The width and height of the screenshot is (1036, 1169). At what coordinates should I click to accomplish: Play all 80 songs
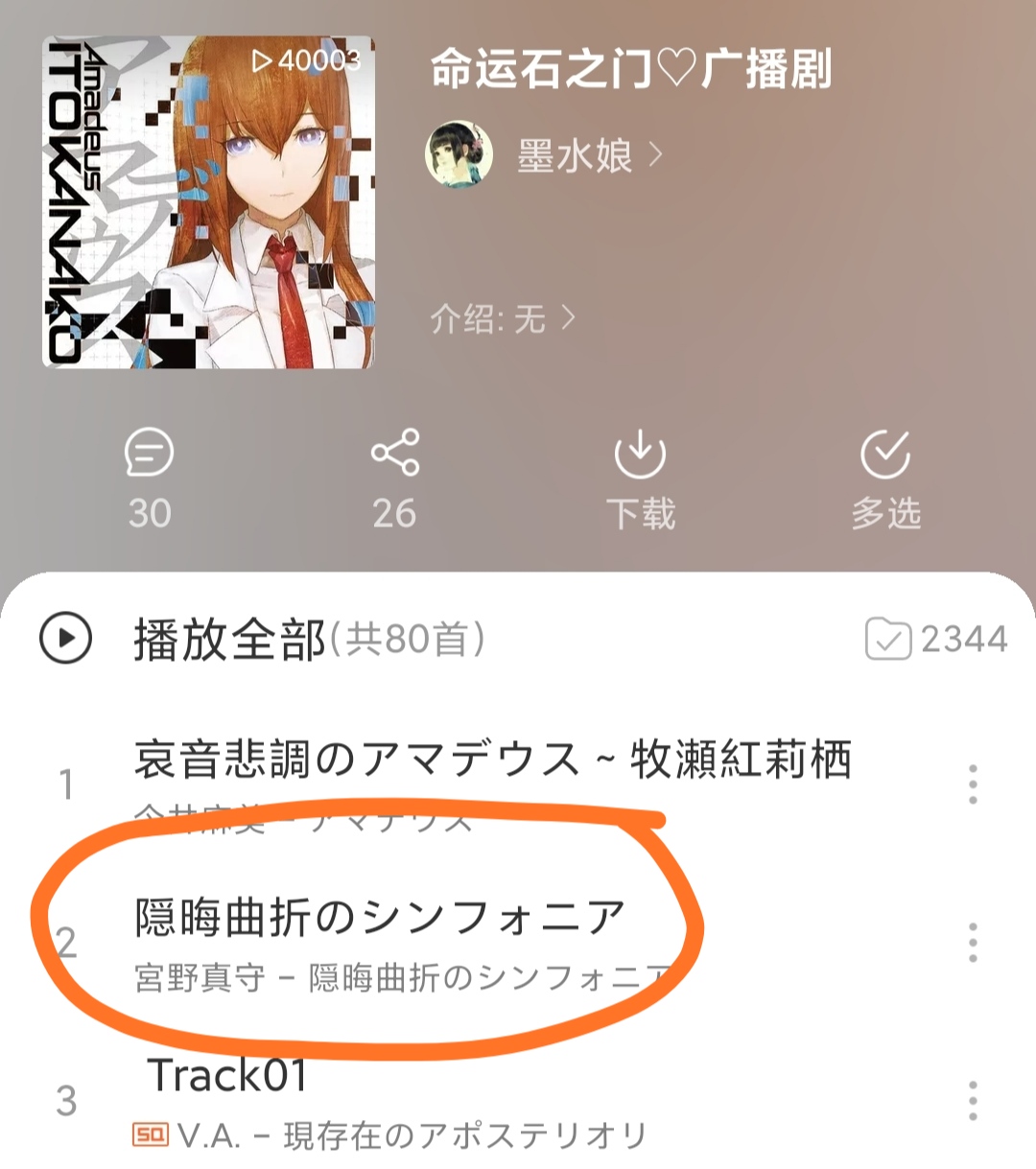tap(230, 640)
